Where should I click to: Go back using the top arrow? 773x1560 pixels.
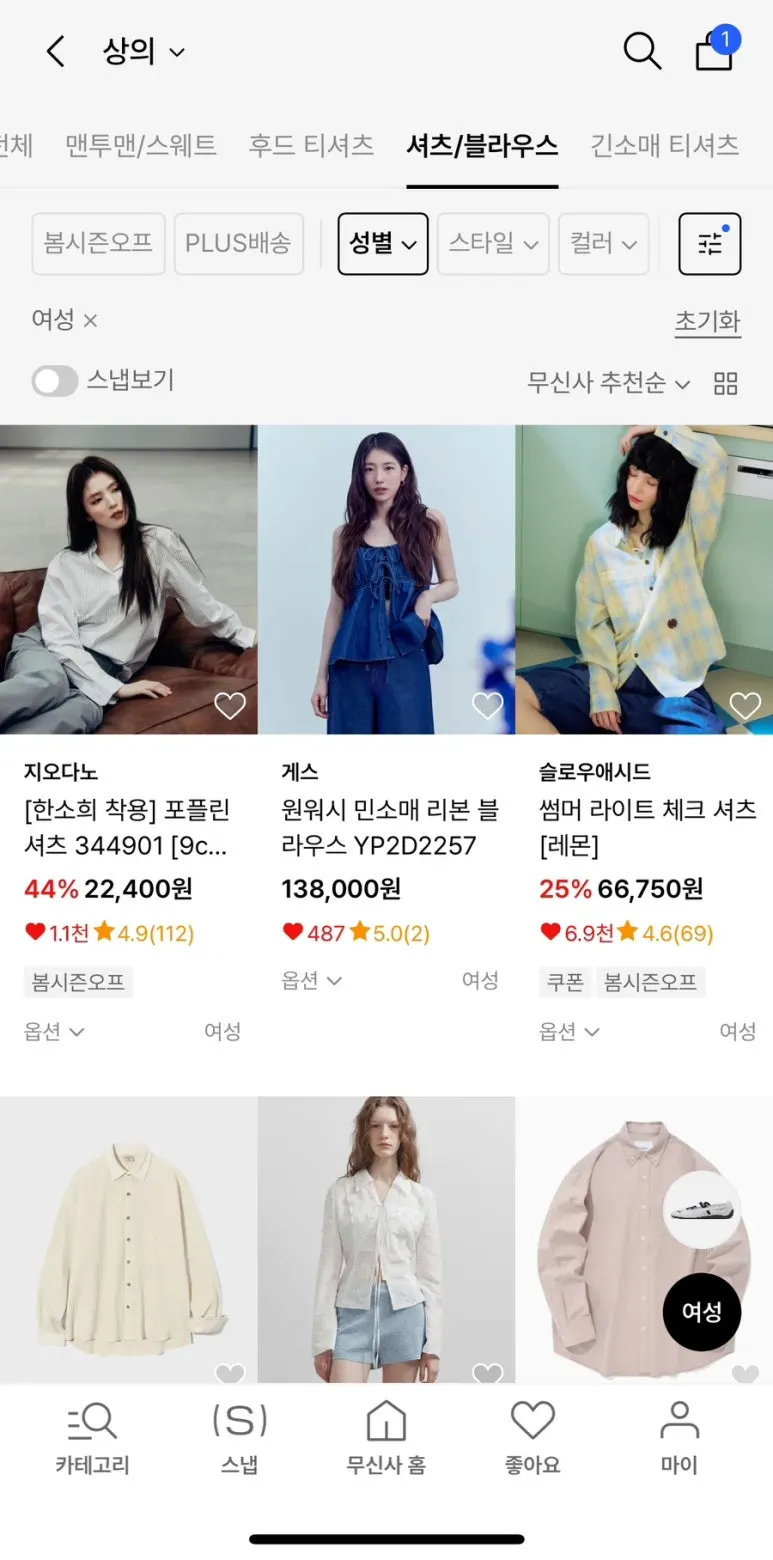[x=56, y=51]
